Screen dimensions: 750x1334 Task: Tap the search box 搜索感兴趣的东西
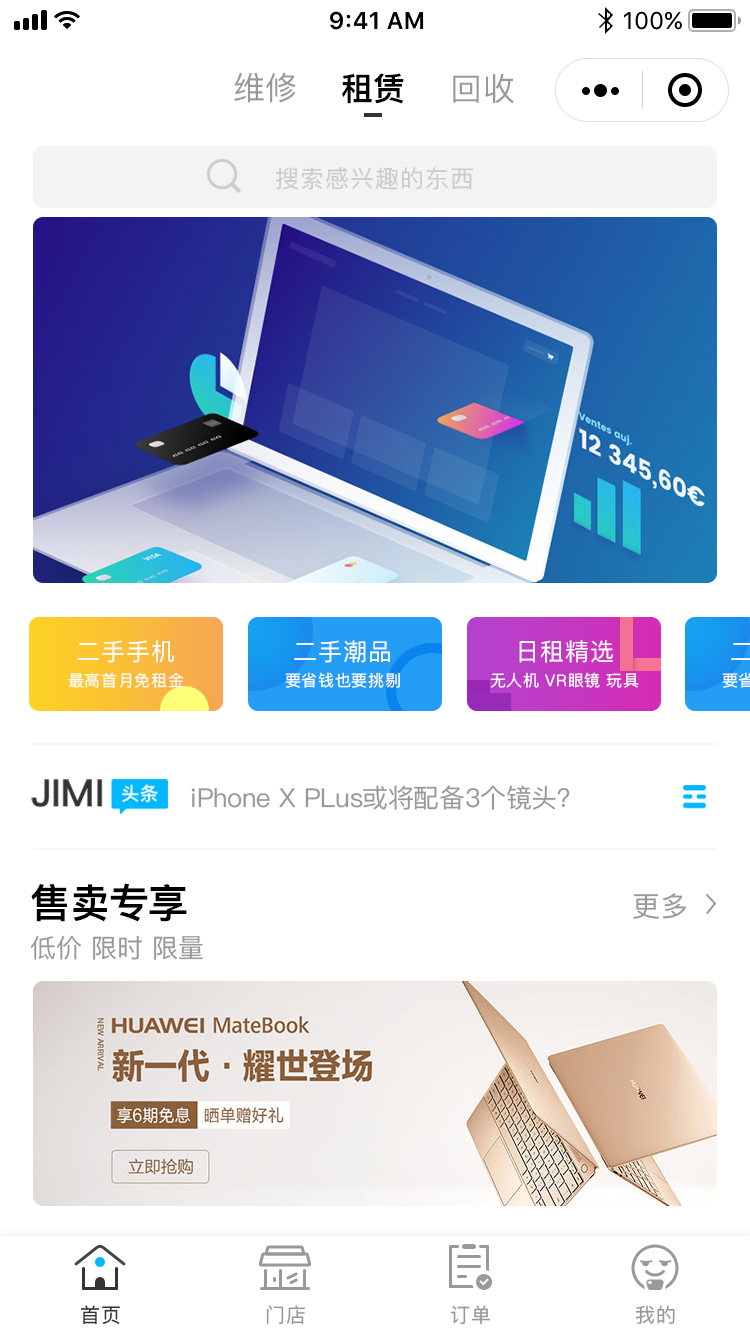click(374, 178)
